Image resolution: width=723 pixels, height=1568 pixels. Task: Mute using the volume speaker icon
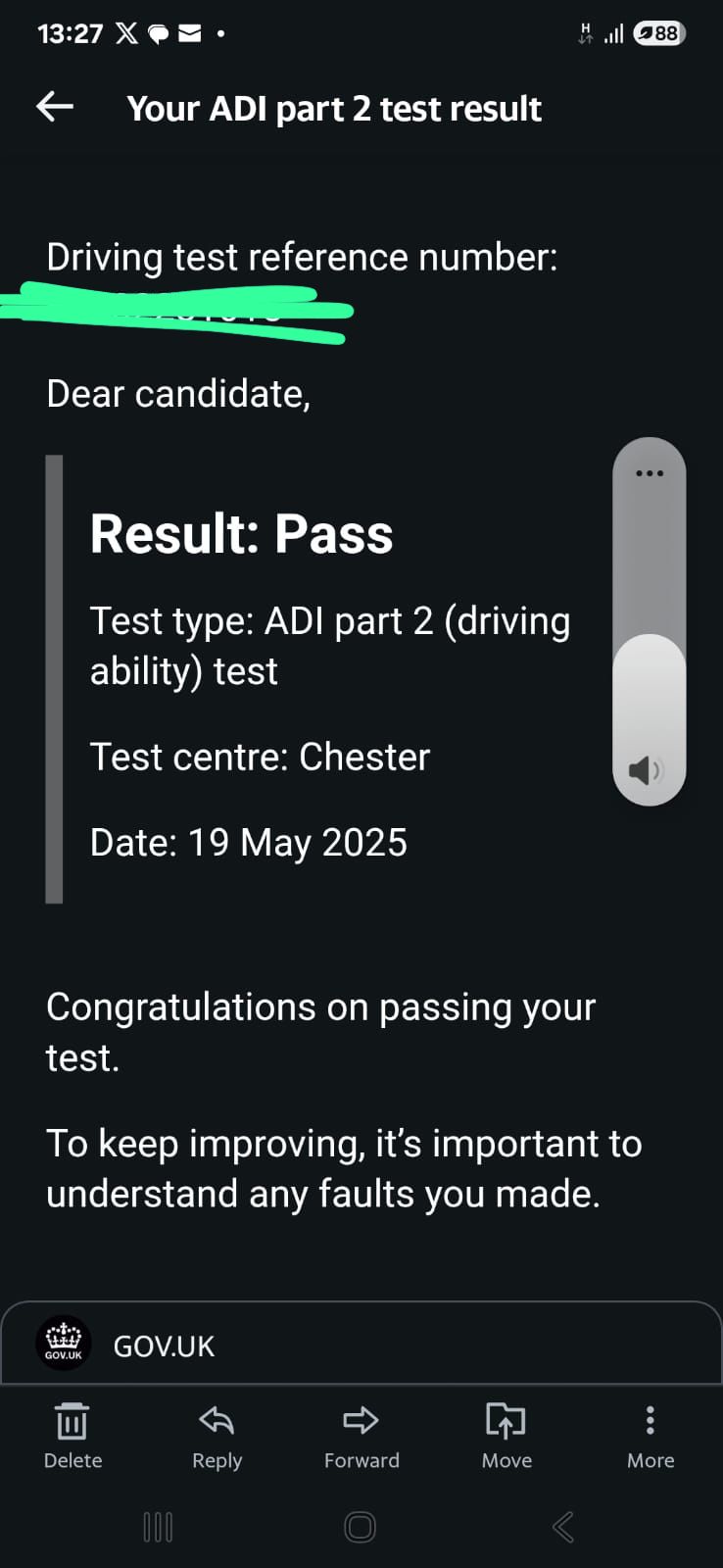pyautogui.click(x=646, y=770)
